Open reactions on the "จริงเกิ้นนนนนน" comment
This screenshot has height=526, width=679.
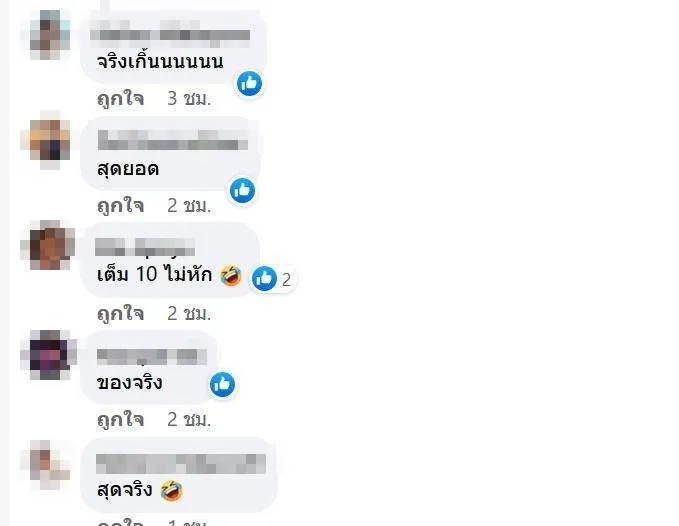[x=249, y=83]
